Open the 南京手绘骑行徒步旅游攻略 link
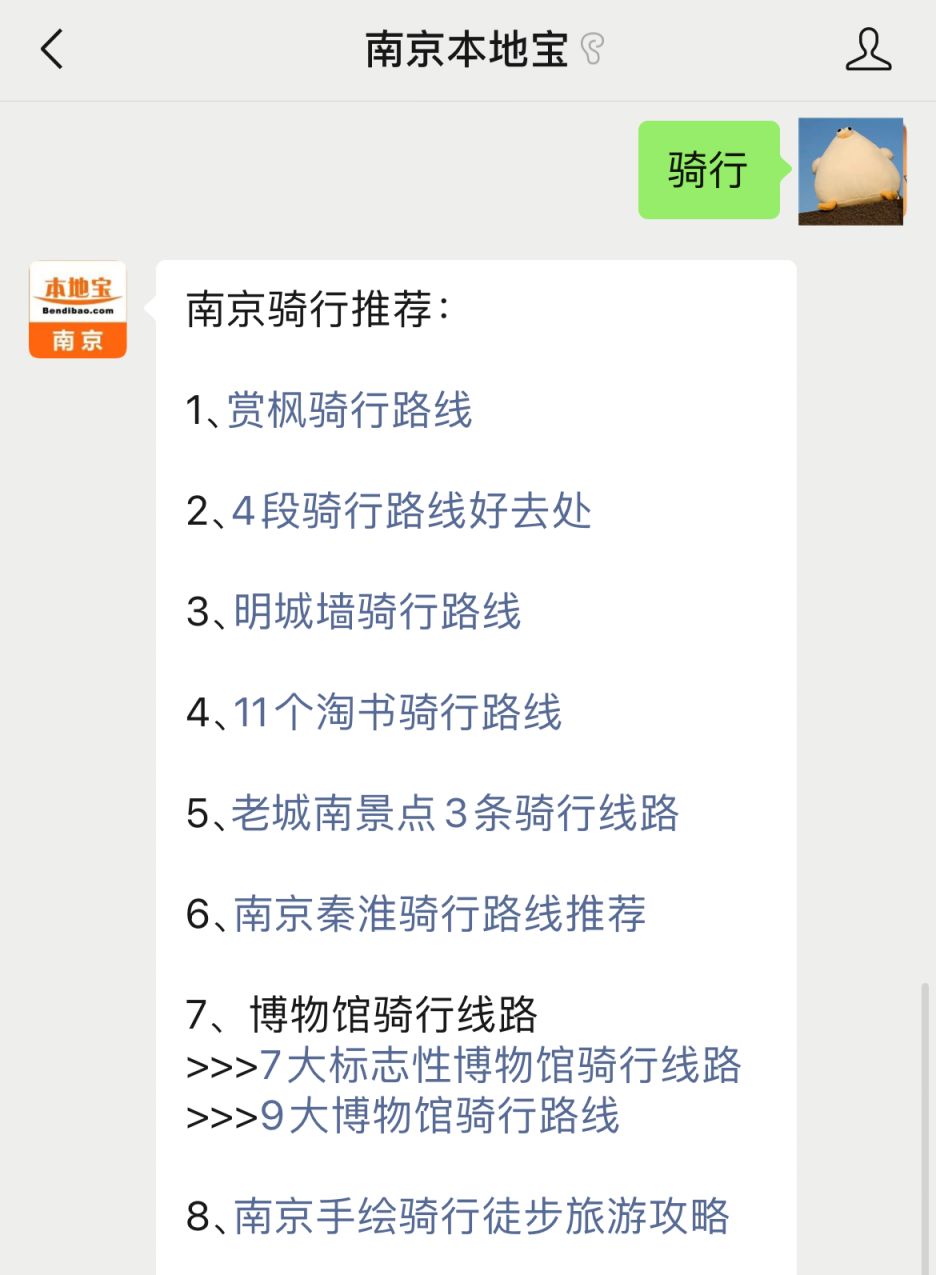This screenshot has width=936, height=1275. tap(481, 1216)
